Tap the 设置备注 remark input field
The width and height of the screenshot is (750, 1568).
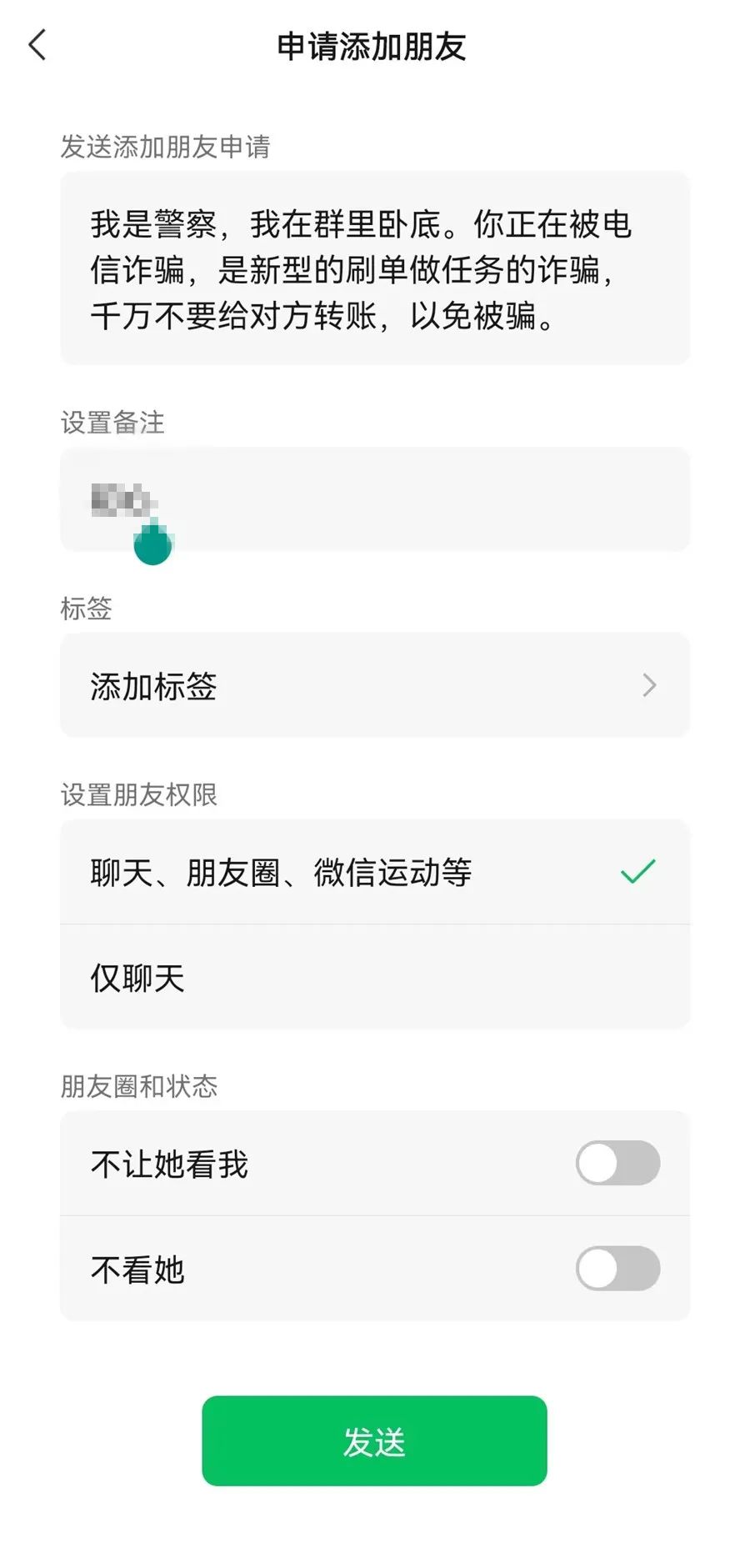374,498
